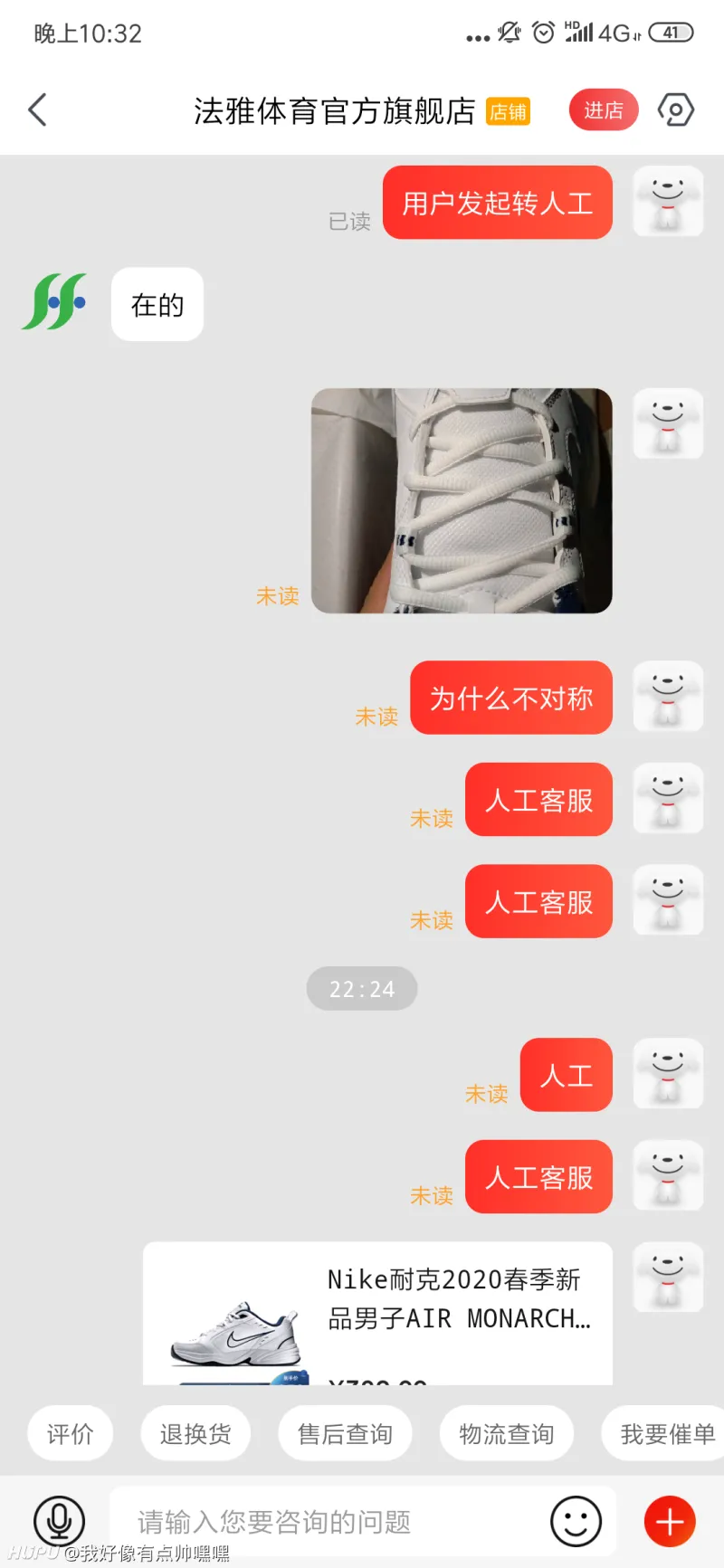Viewport: 724px width, 1568px height.
Task: Tap the 评价 chip
Action: [x=71, y=1433]
